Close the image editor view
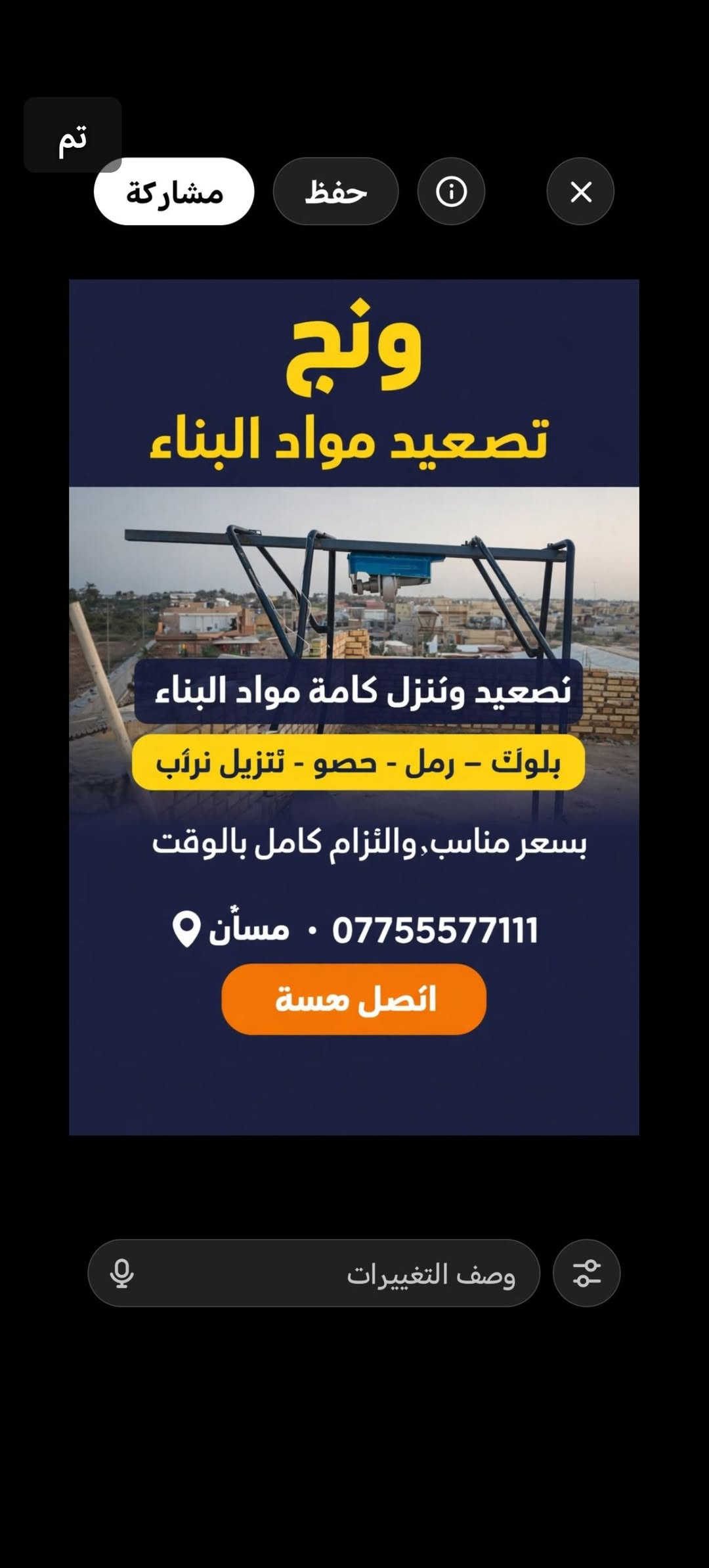The image size is (709, 1568). point(580,192)
